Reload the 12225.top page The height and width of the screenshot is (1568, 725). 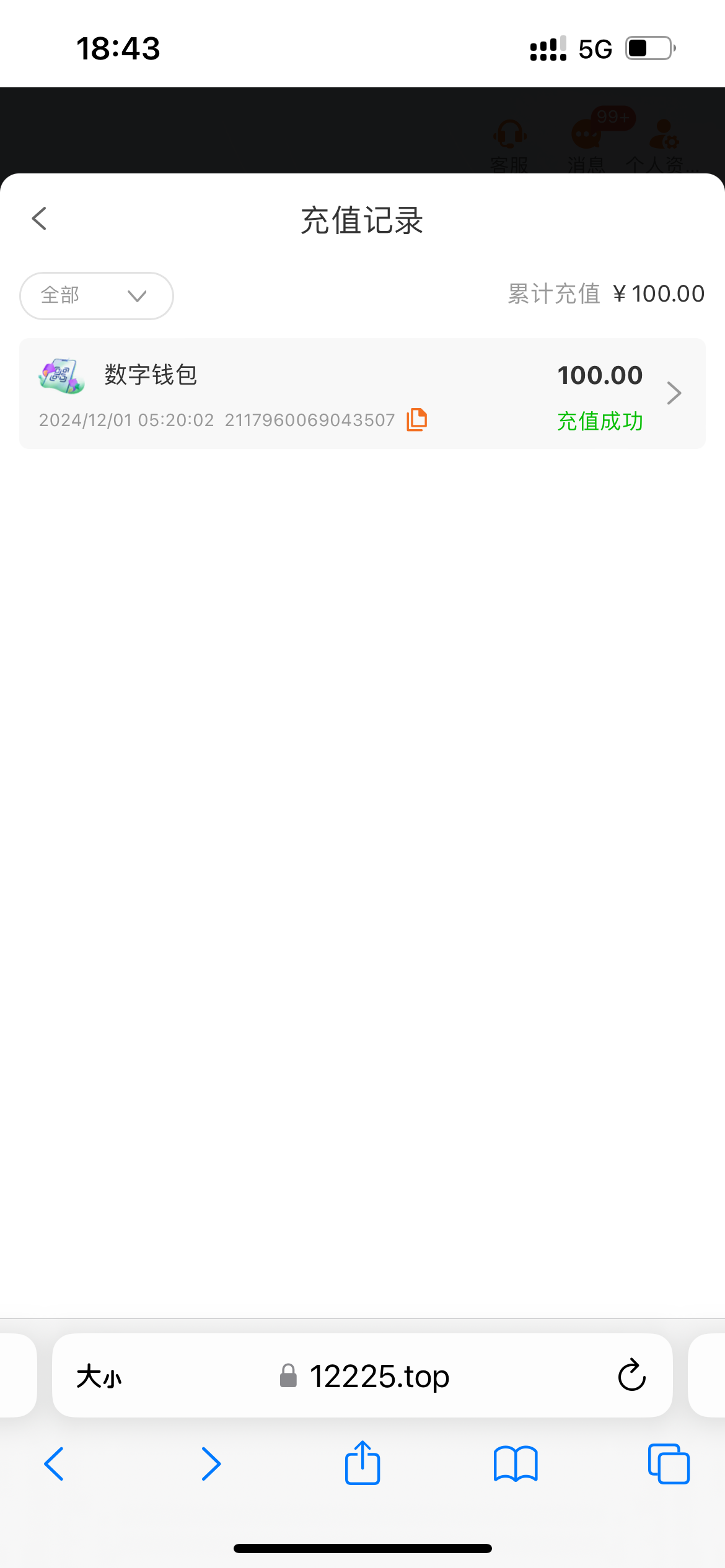tap(631, 1376)
